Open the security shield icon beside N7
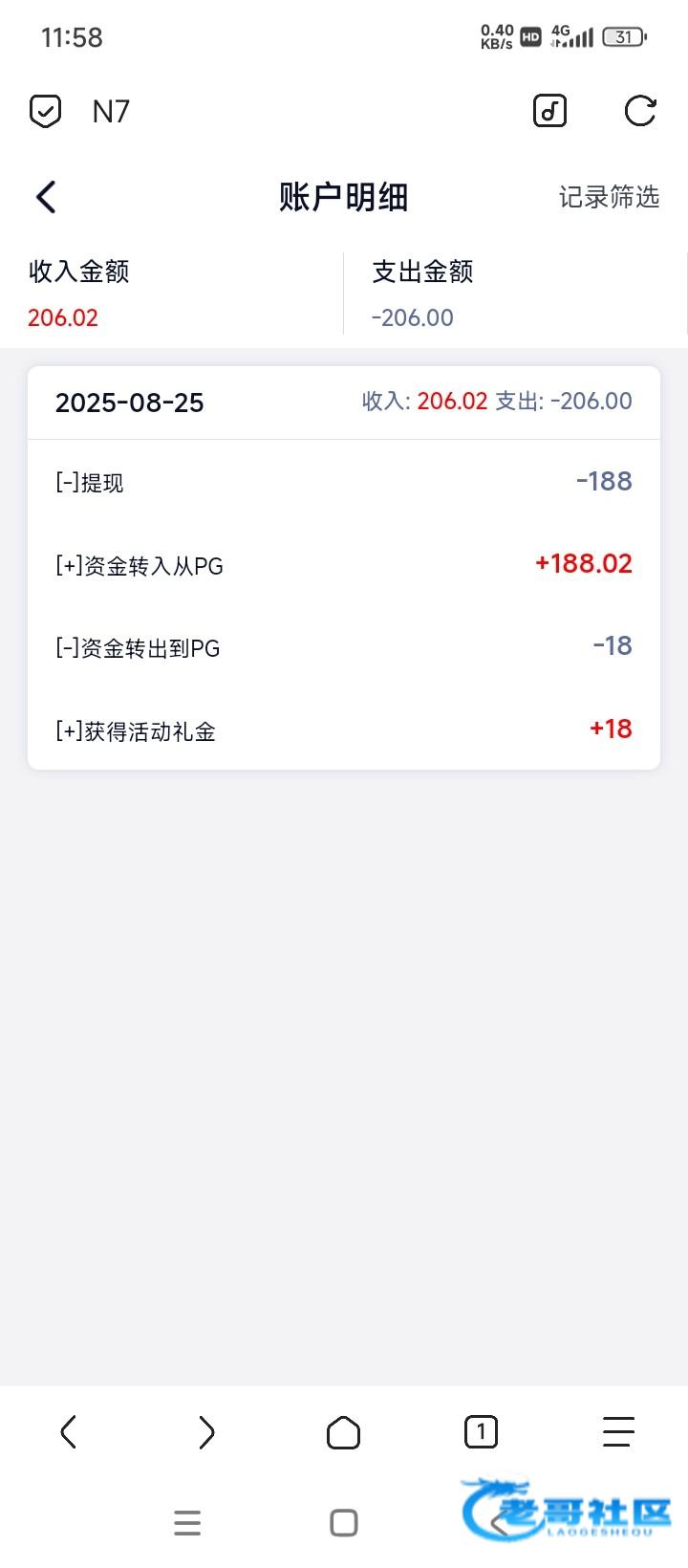The width and height of the screenshot is (688, 1568). [x=45, y=111]
